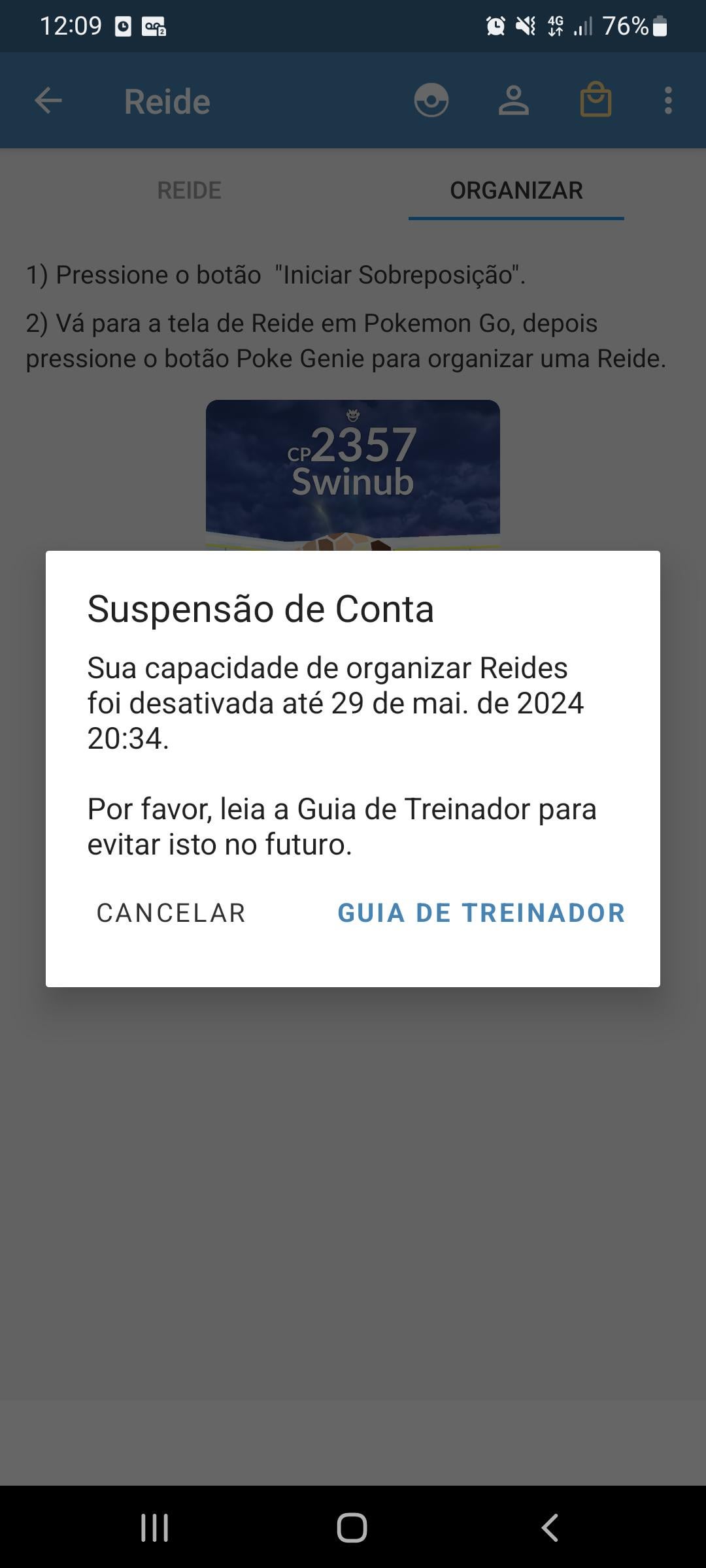Go to the system home screen
The height and width of the screenshot is (1568, 706).
coord(352,1527)
